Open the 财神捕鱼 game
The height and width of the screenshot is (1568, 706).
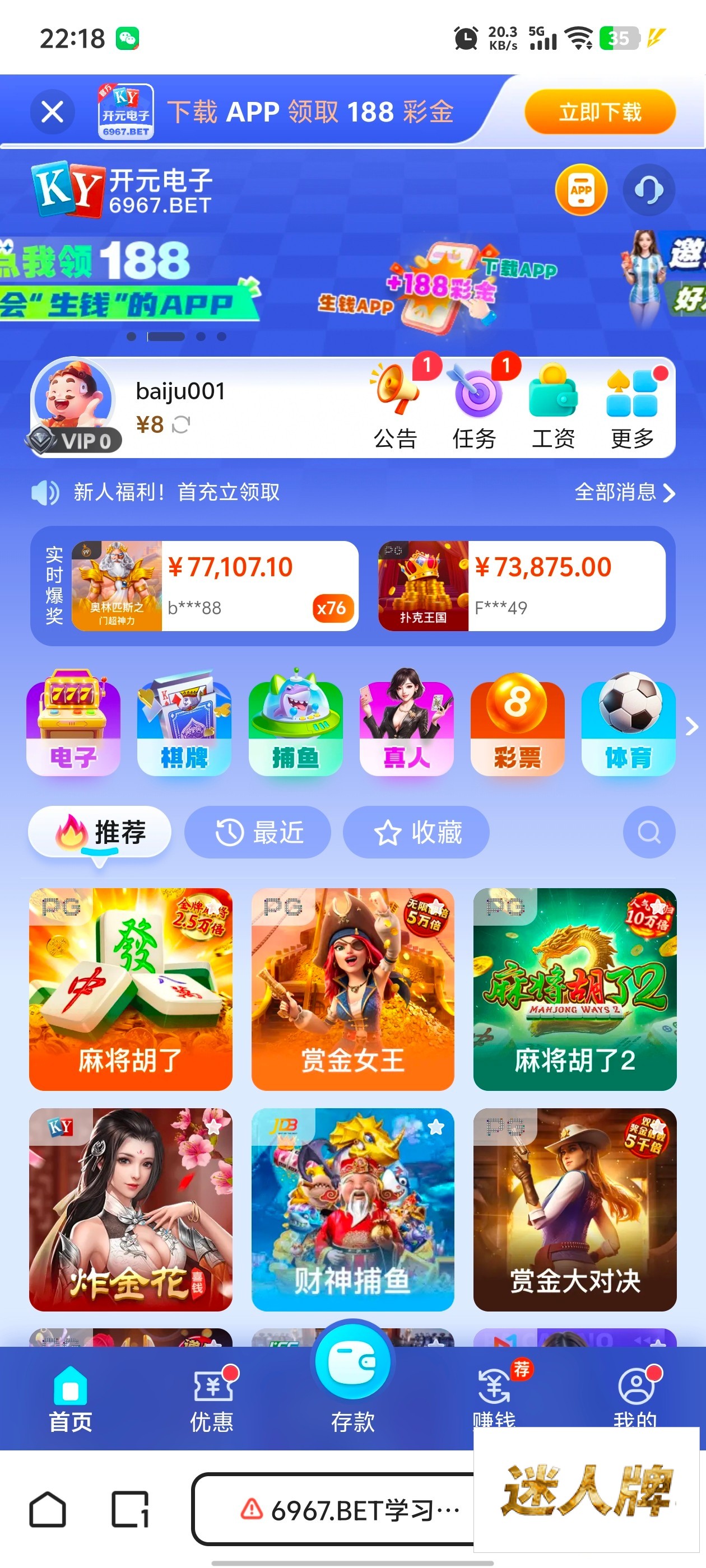click(352, 1209)
